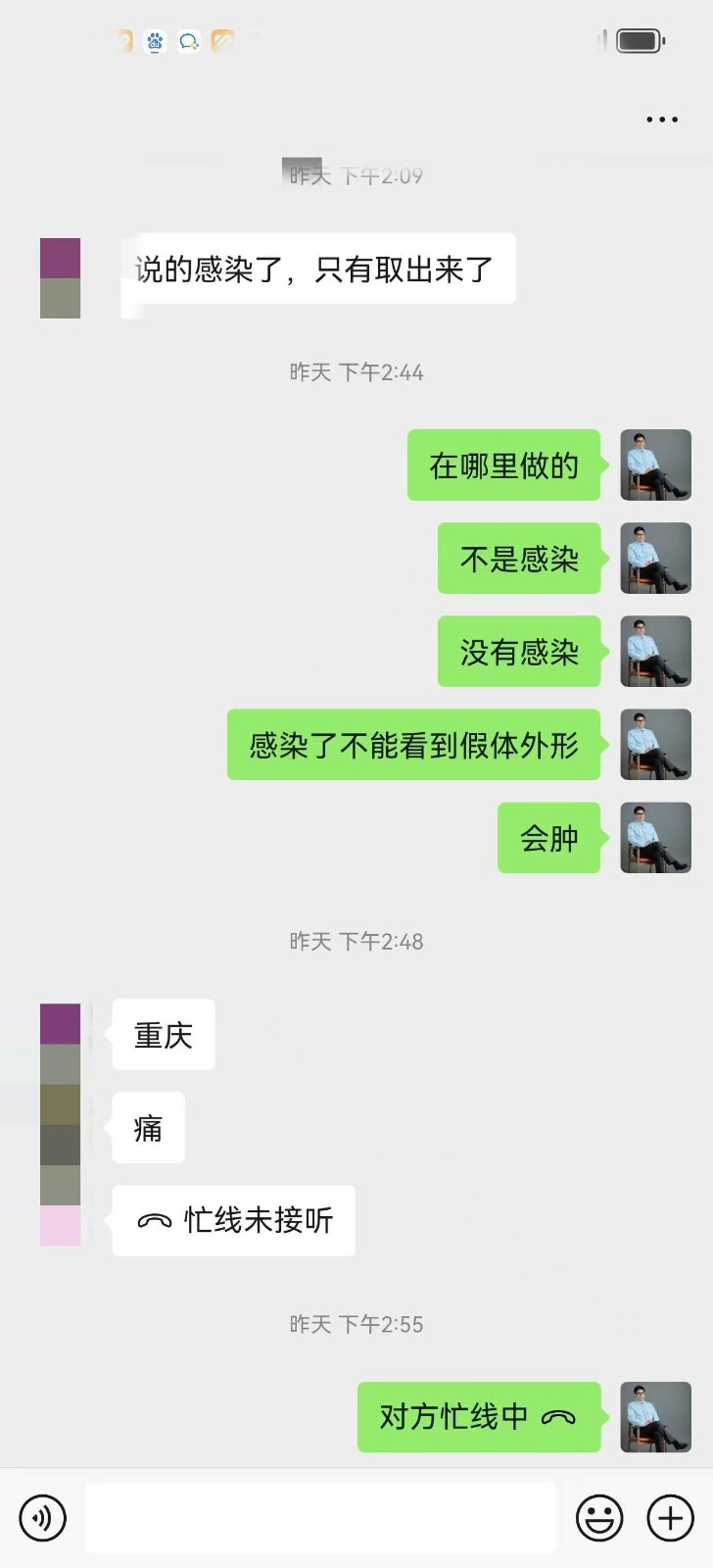Open contact avatar beside 说的感染了 message
713x1568 pixels.
point(60,278)
